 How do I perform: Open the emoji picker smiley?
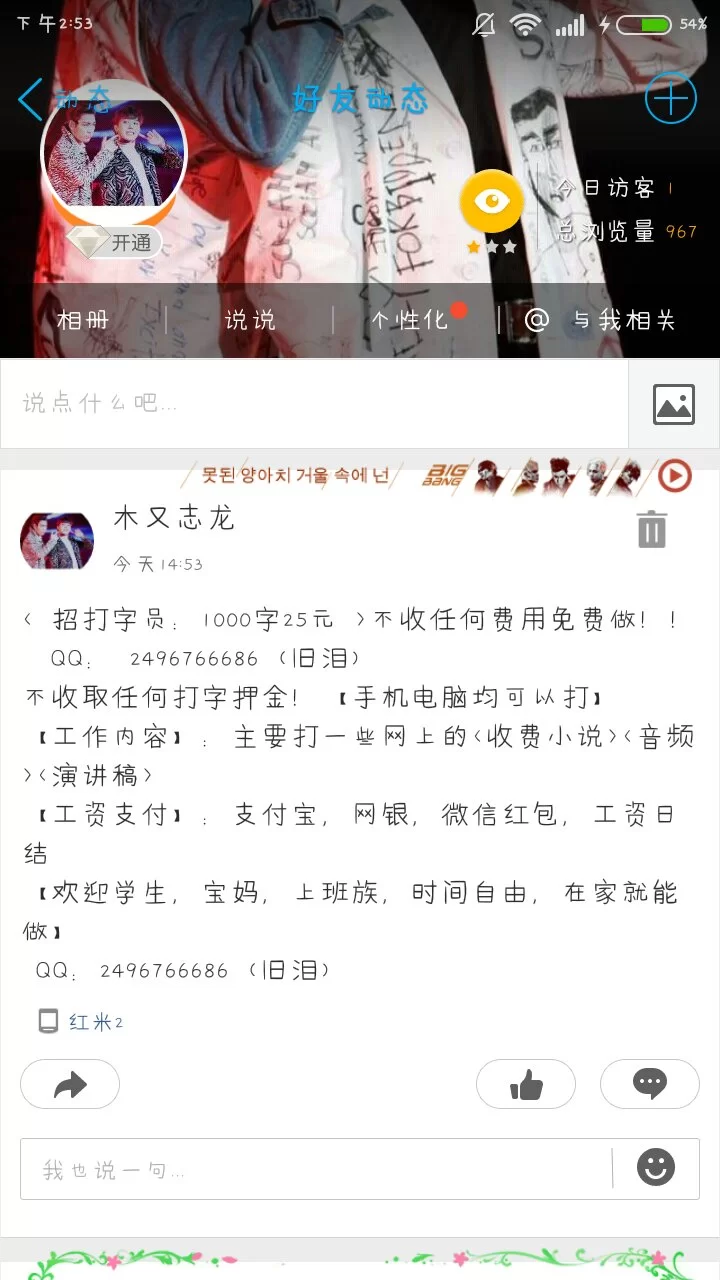[x=656, y=1168]
